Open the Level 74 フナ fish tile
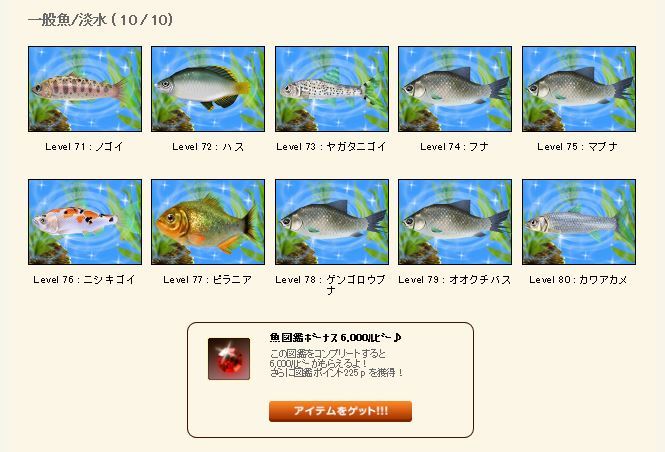665x452 pixels. tap(455, 90)
